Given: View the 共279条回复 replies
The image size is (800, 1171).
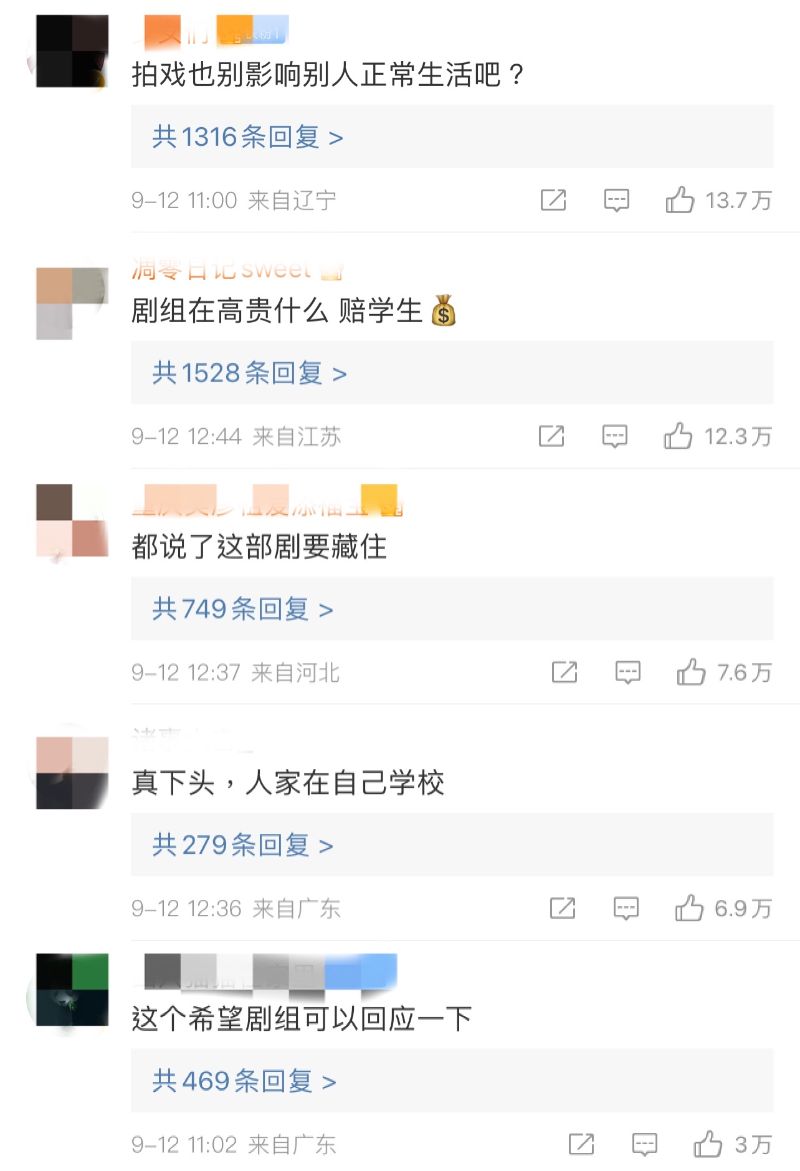Looking at the screenshot, I should (242, 845).
